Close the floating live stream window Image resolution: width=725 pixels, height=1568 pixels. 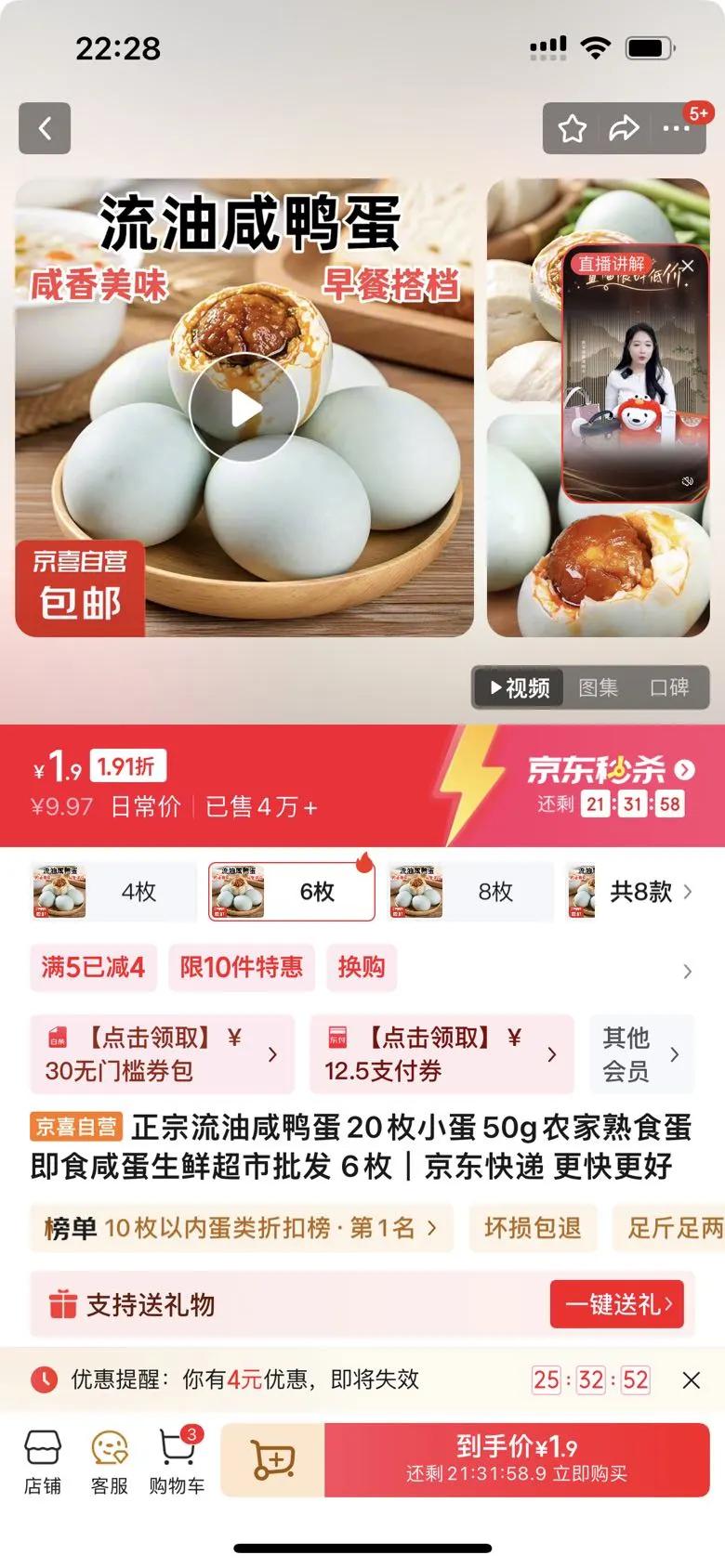(x=688, y=266)
